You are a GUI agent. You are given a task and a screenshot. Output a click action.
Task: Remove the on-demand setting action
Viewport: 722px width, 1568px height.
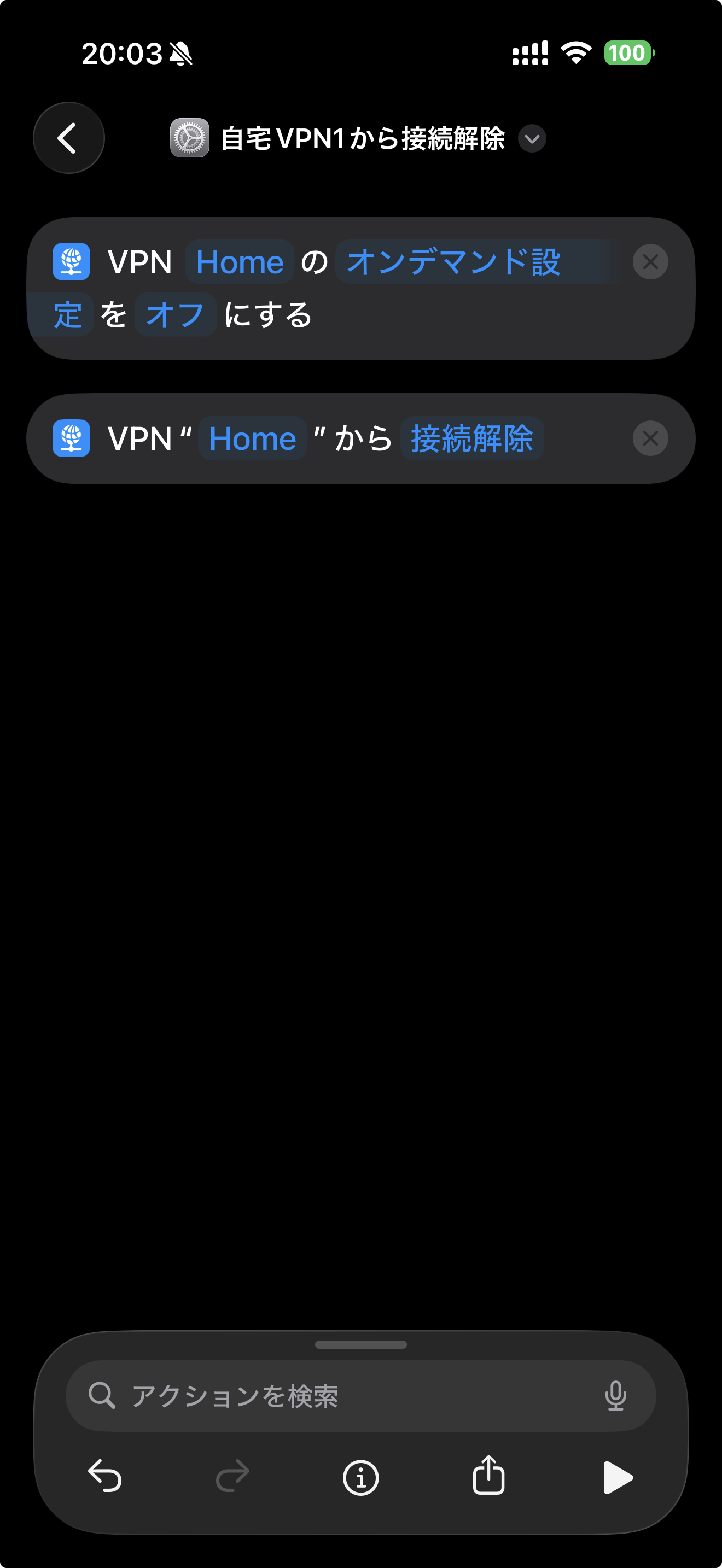coord(650,262)
